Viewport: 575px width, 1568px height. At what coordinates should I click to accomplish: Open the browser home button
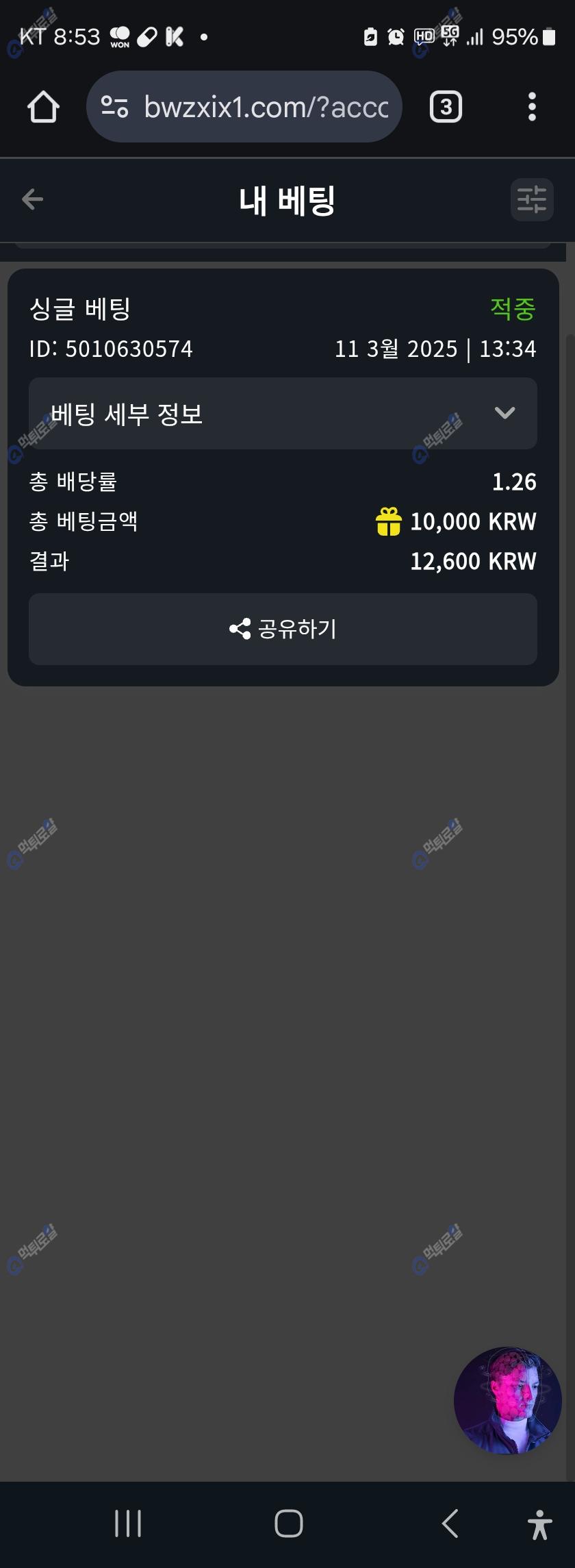(43, 107)
